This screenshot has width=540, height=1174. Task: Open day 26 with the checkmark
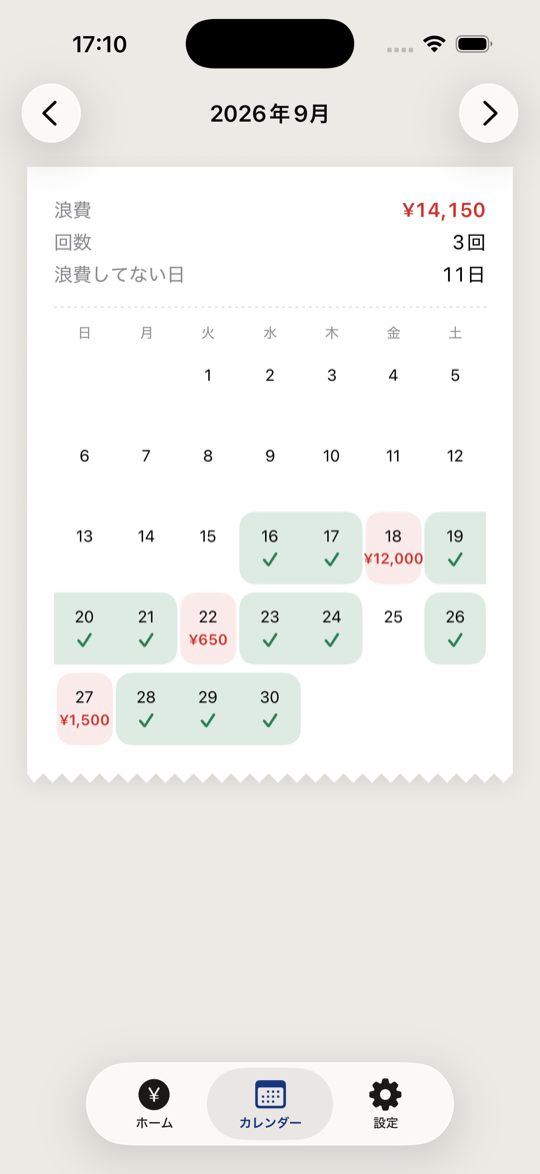[x=455, y=628]
